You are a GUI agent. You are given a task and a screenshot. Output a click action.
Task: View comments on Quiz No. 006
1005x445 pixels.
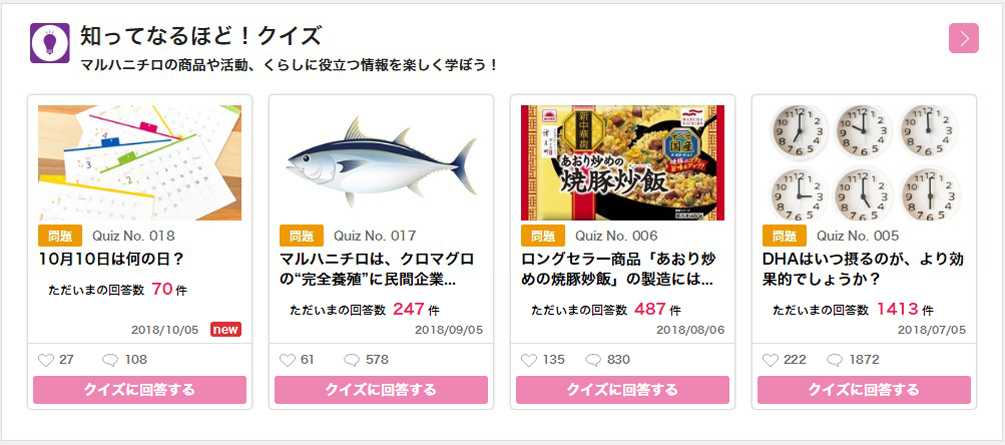tap(593, 360)
